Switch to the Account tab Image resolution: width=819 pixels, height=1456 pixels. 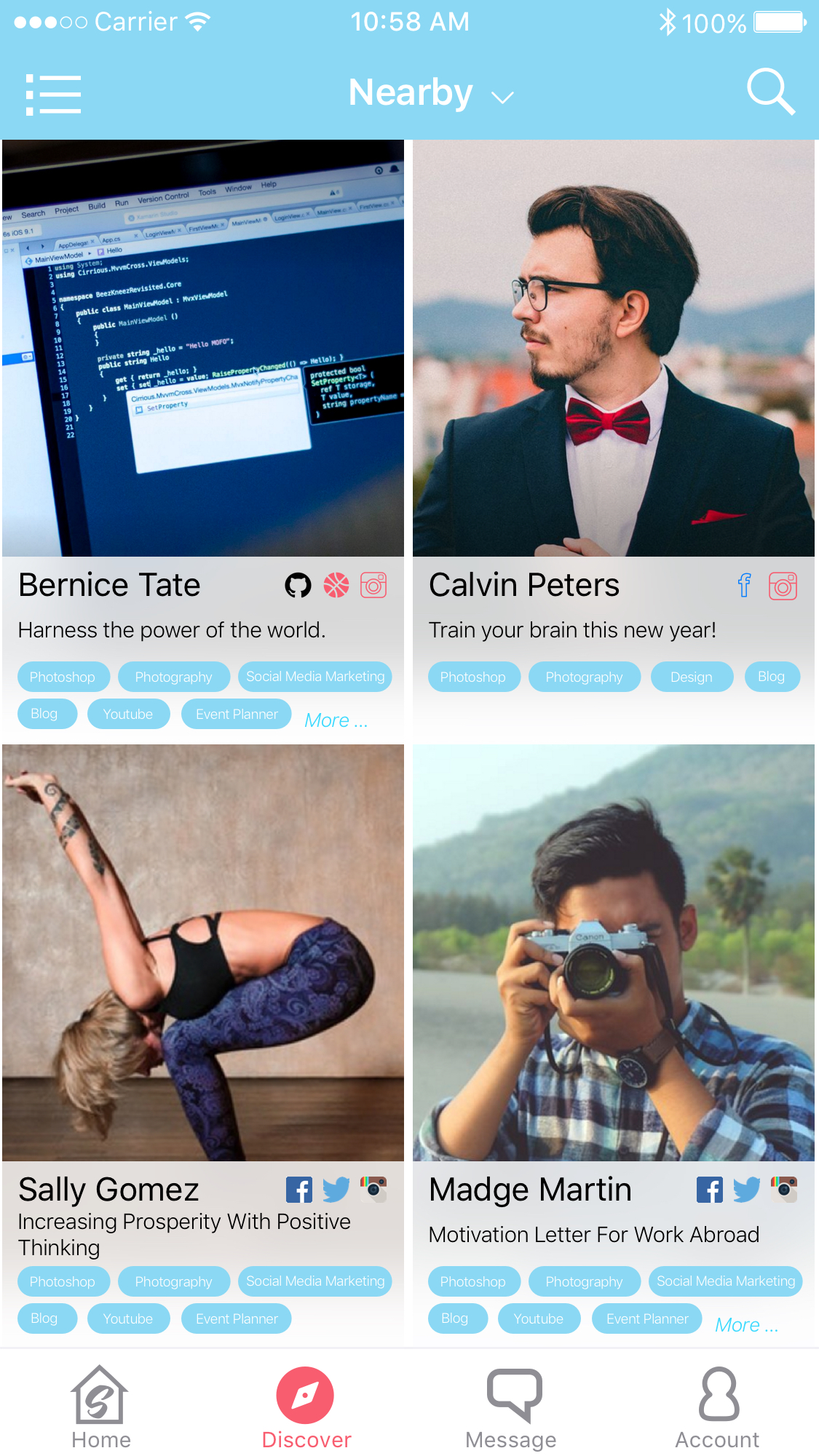(x=718, y=1408)
